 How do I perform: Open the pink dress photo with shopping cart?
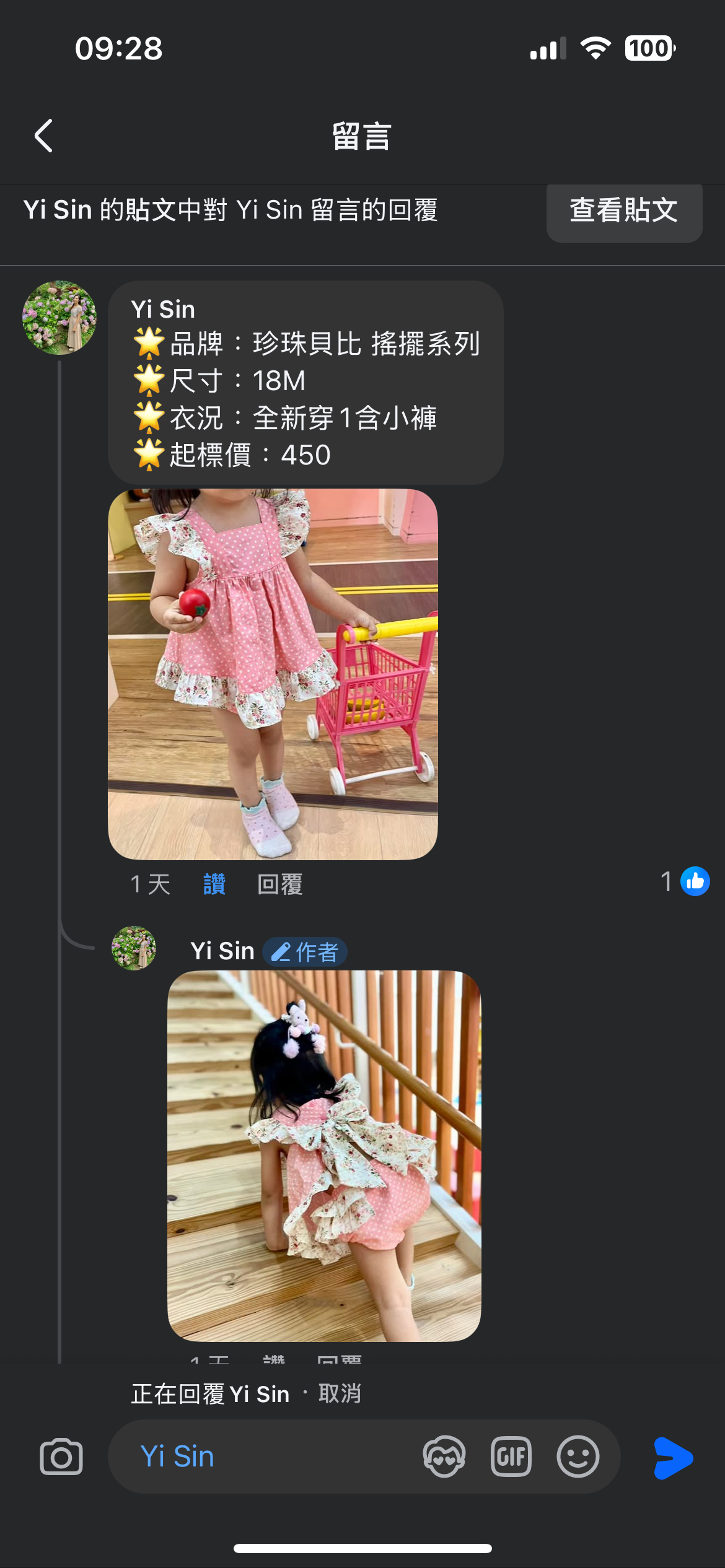click(273, 674)
